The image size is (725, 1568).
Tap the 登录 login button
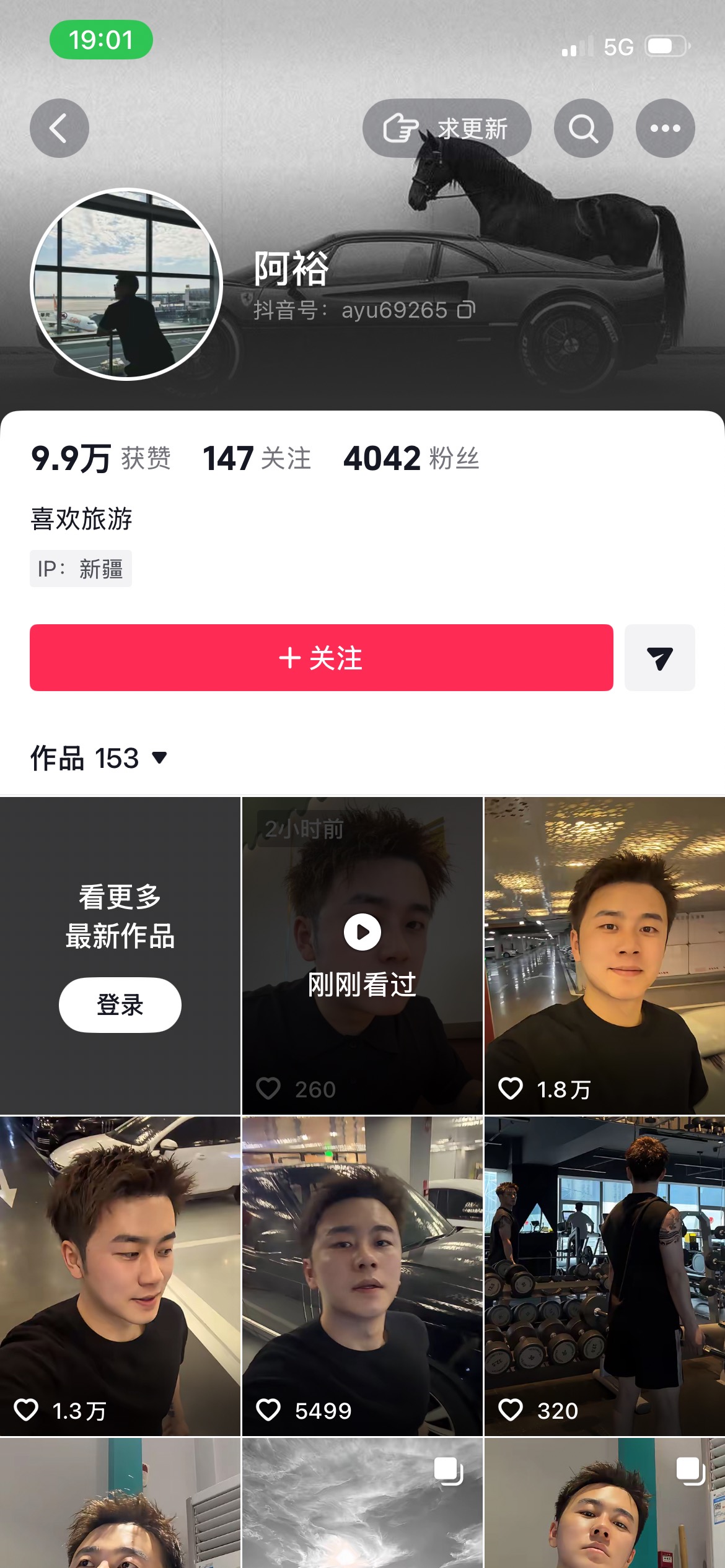(120, 1004)
